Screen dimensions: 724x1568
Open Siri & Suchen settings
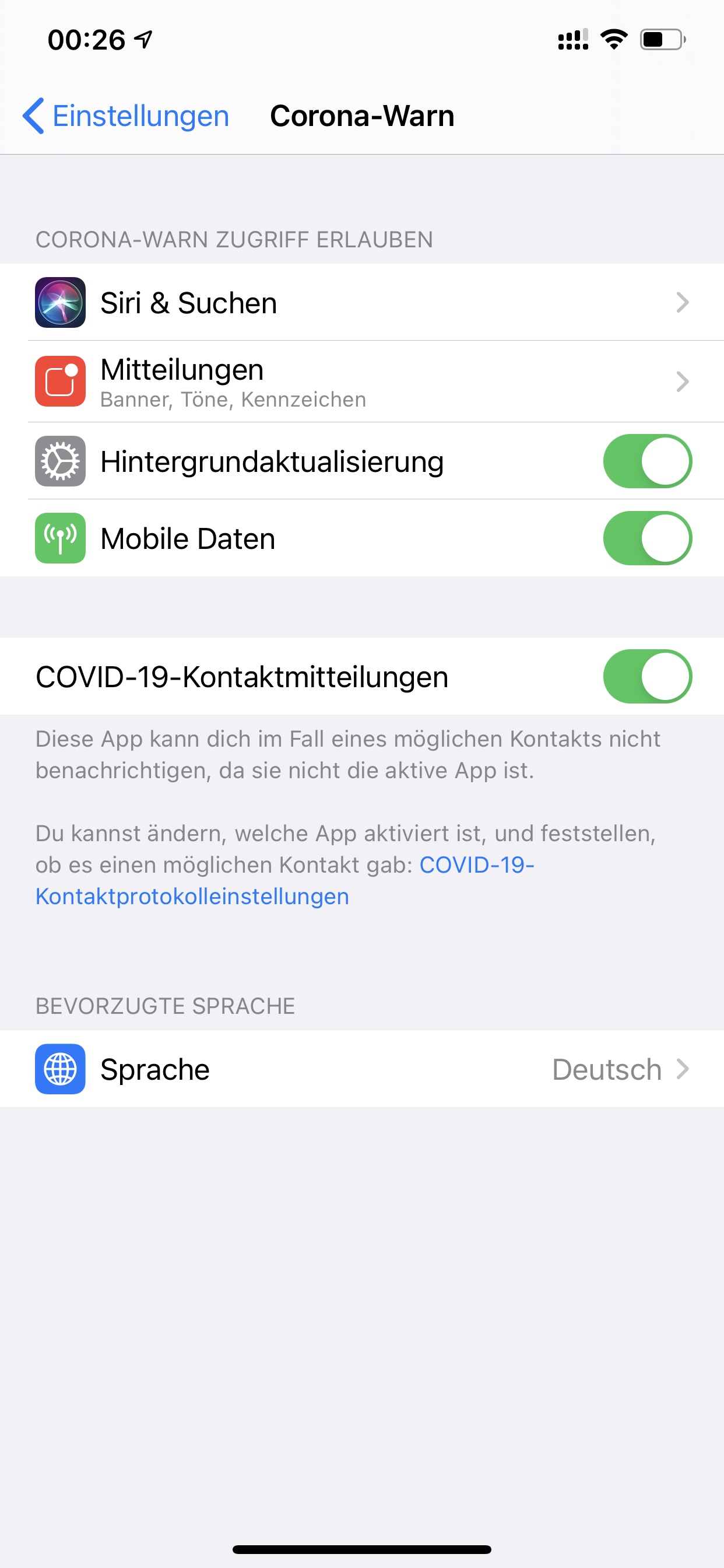click(361, 303)
